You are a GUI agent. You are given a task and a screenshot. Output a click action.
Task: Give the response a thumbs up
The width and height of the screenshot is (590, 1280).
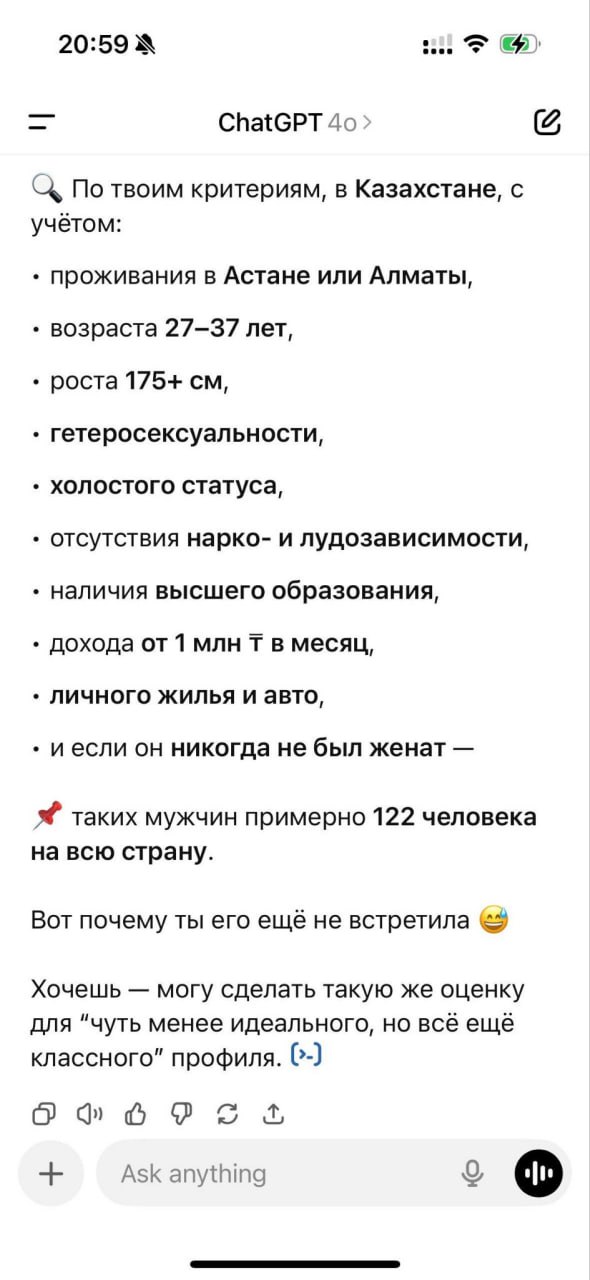137,1113
